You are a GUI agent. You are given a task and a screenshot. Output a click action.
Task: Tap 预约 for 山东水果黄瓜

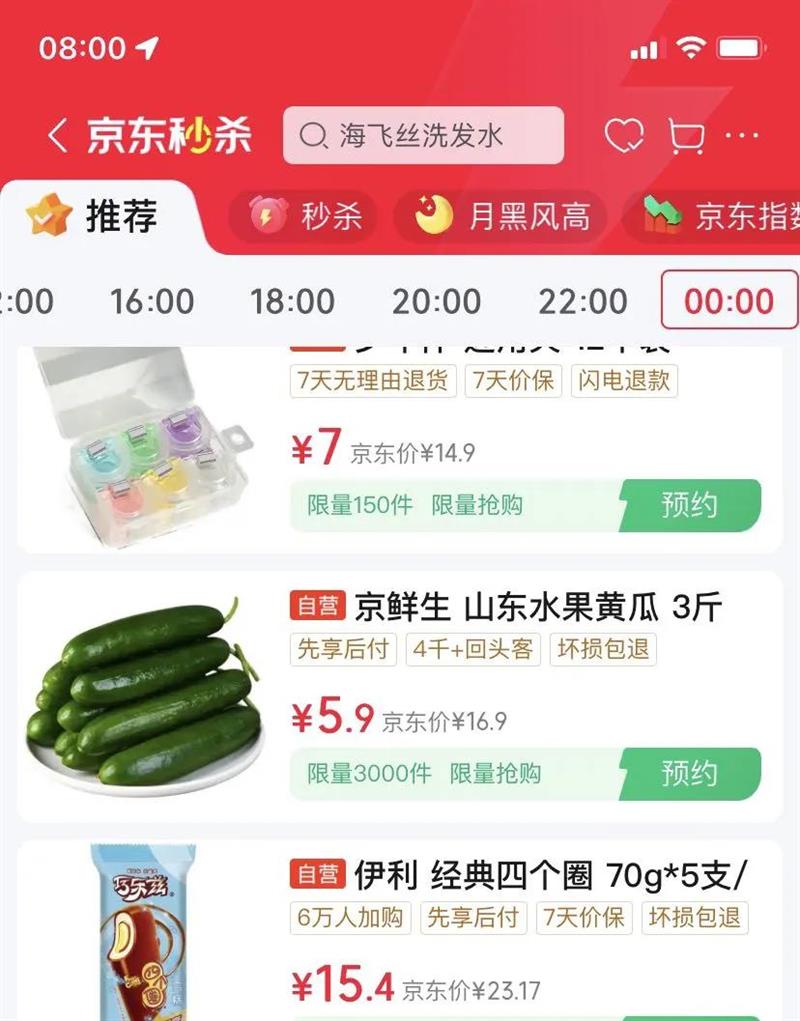click(689, 773)
